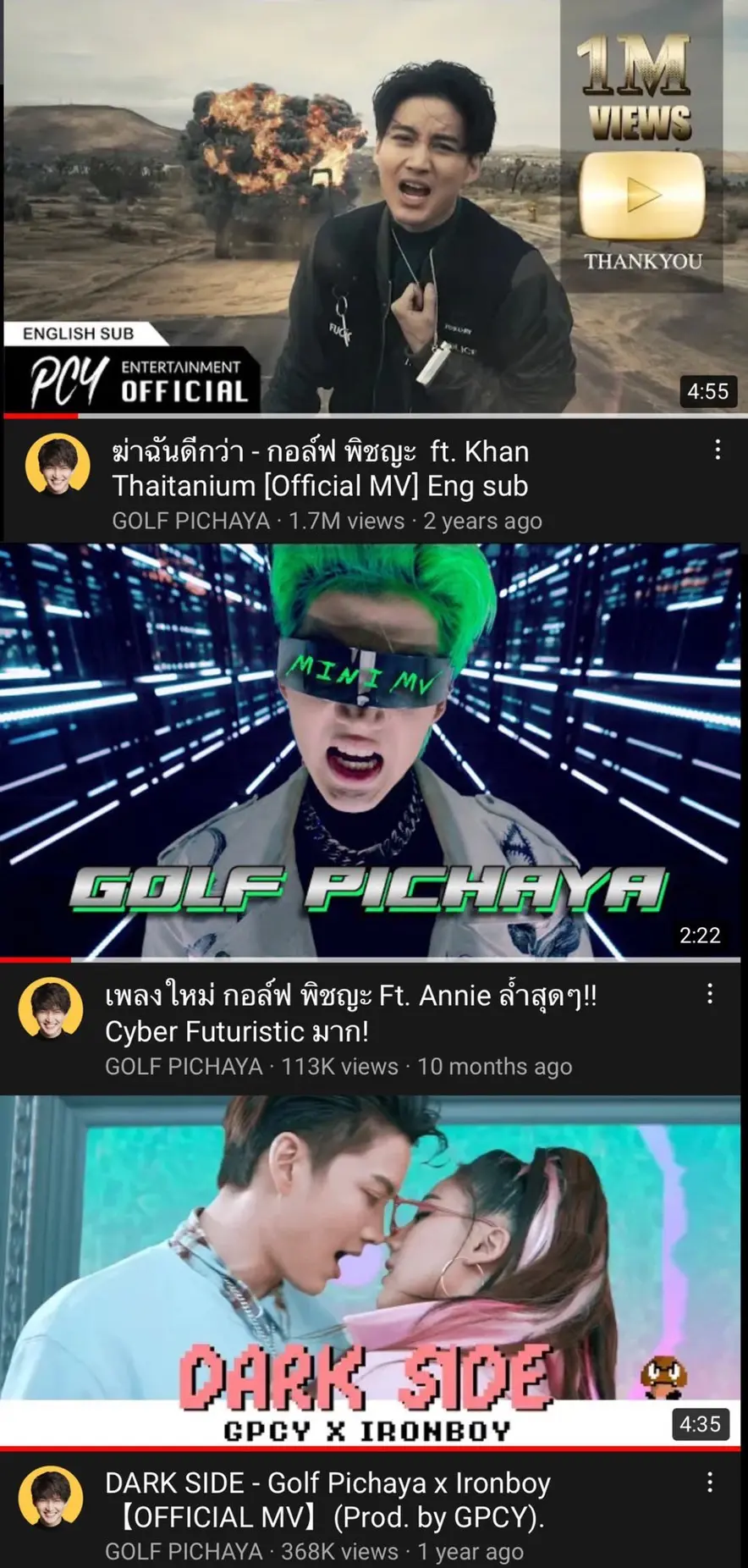Open overflow menu for the Ft. Annie video
748x1568 pixels.
(x=710, y=993)
